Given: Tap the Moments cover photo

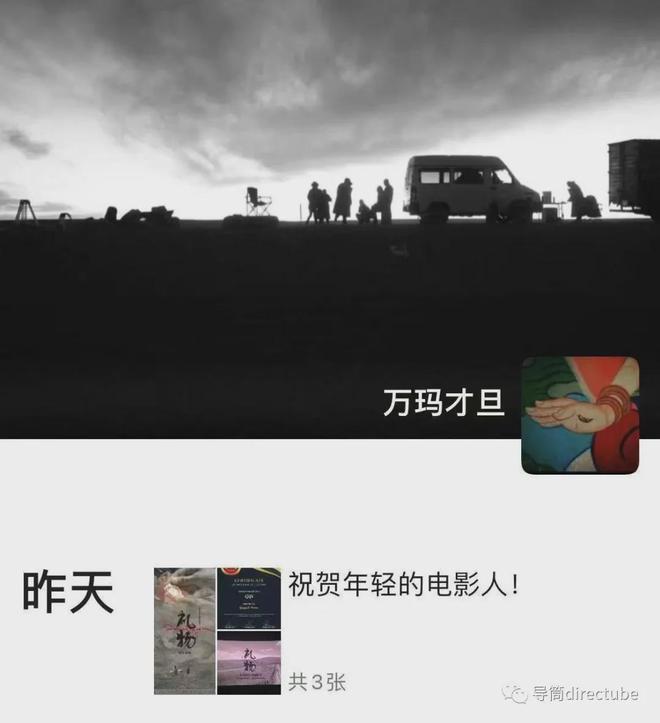Looking at the screenshot, I should click(300, 200).
